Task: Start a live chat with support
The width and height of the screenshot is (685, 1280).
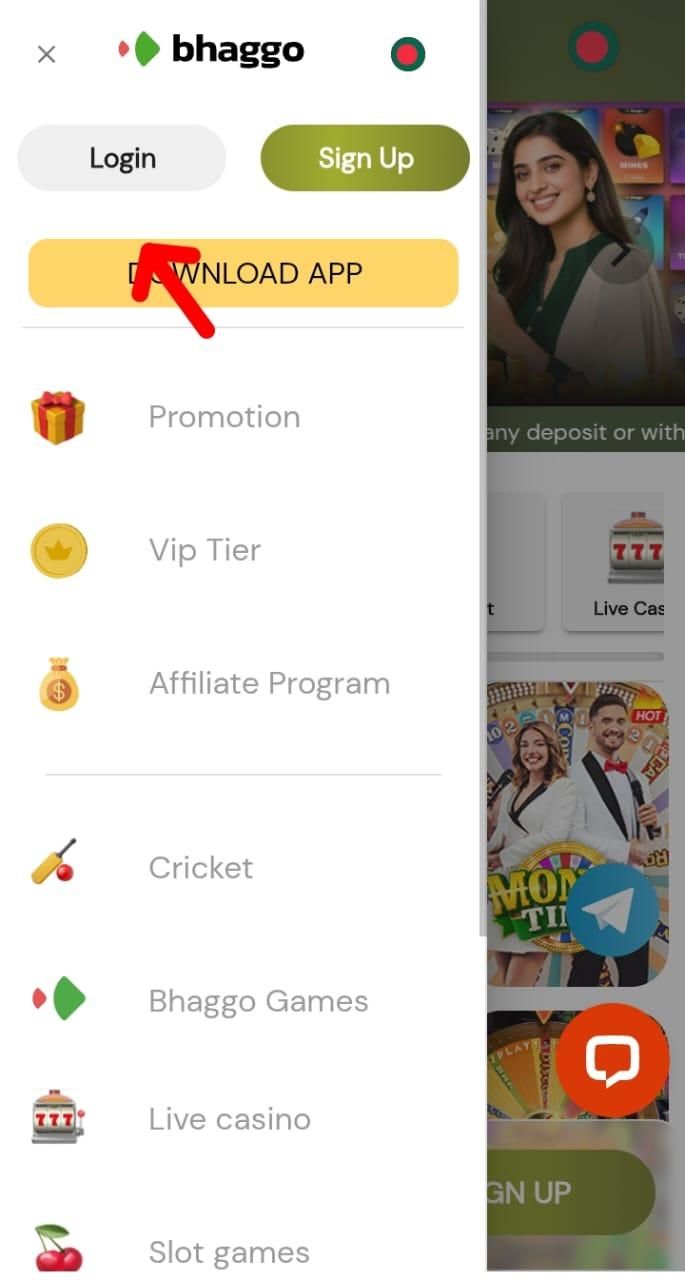Action: (613, 1060)
